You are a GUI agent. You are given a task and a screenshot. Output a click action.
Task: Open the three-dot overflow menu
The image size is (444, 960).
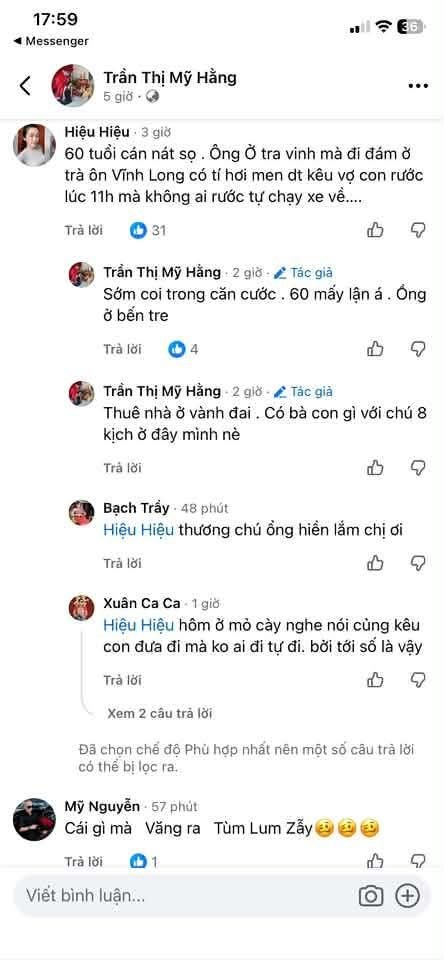[x=418, y=86]
